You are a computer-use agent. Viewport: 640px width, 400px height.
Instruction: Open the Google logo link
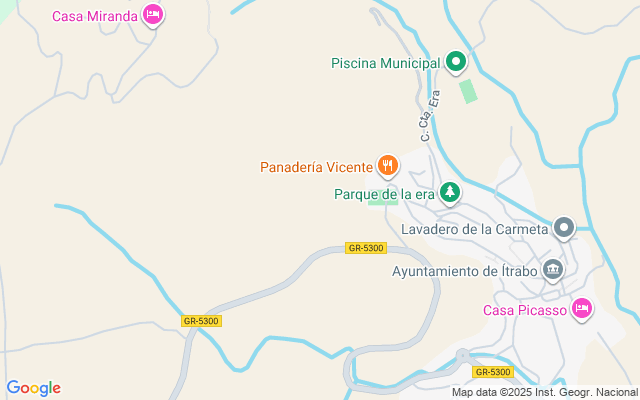(33, 388)
